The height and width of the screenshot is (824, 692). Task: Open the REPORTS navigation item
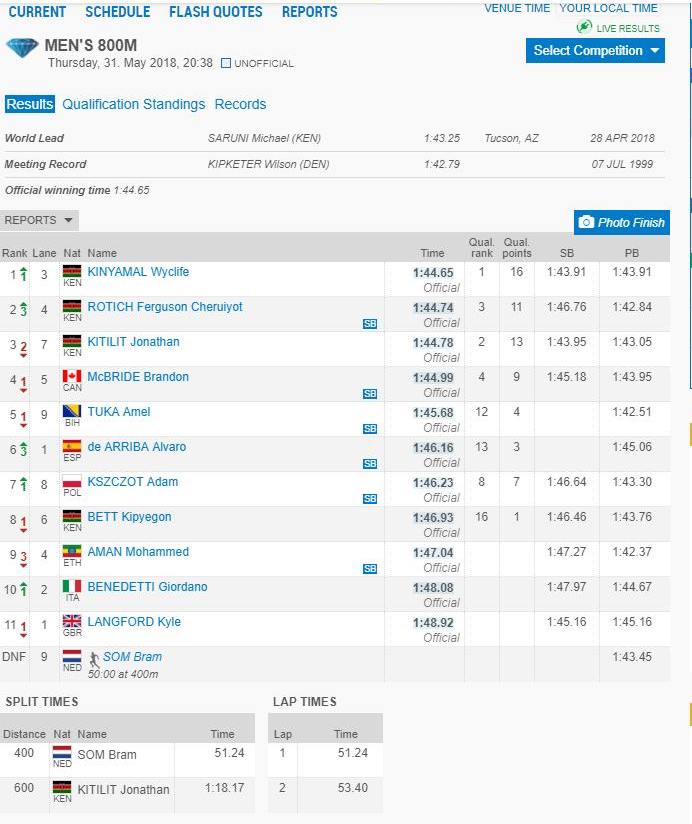pos(309,12)
